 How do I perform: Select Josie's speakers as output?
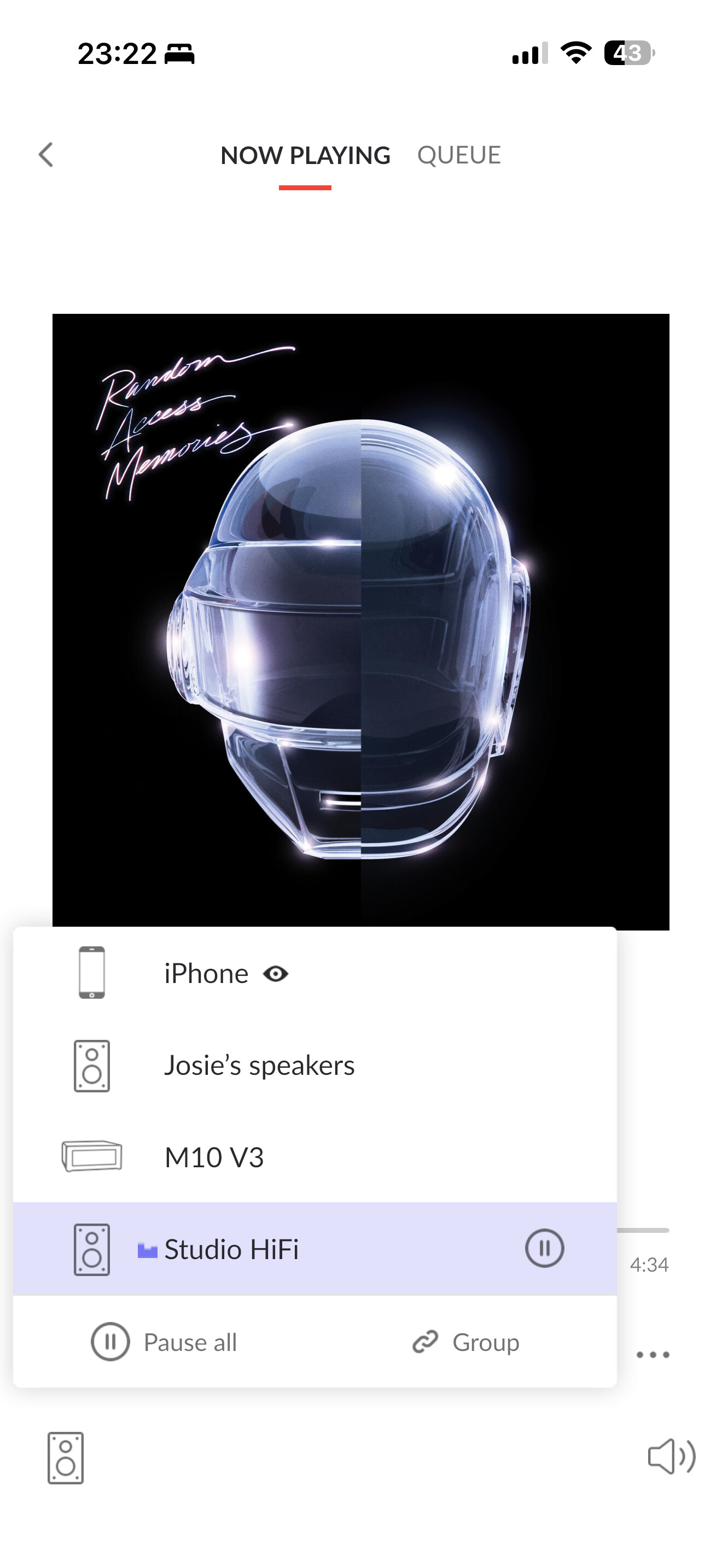[x=315, y=1065]
